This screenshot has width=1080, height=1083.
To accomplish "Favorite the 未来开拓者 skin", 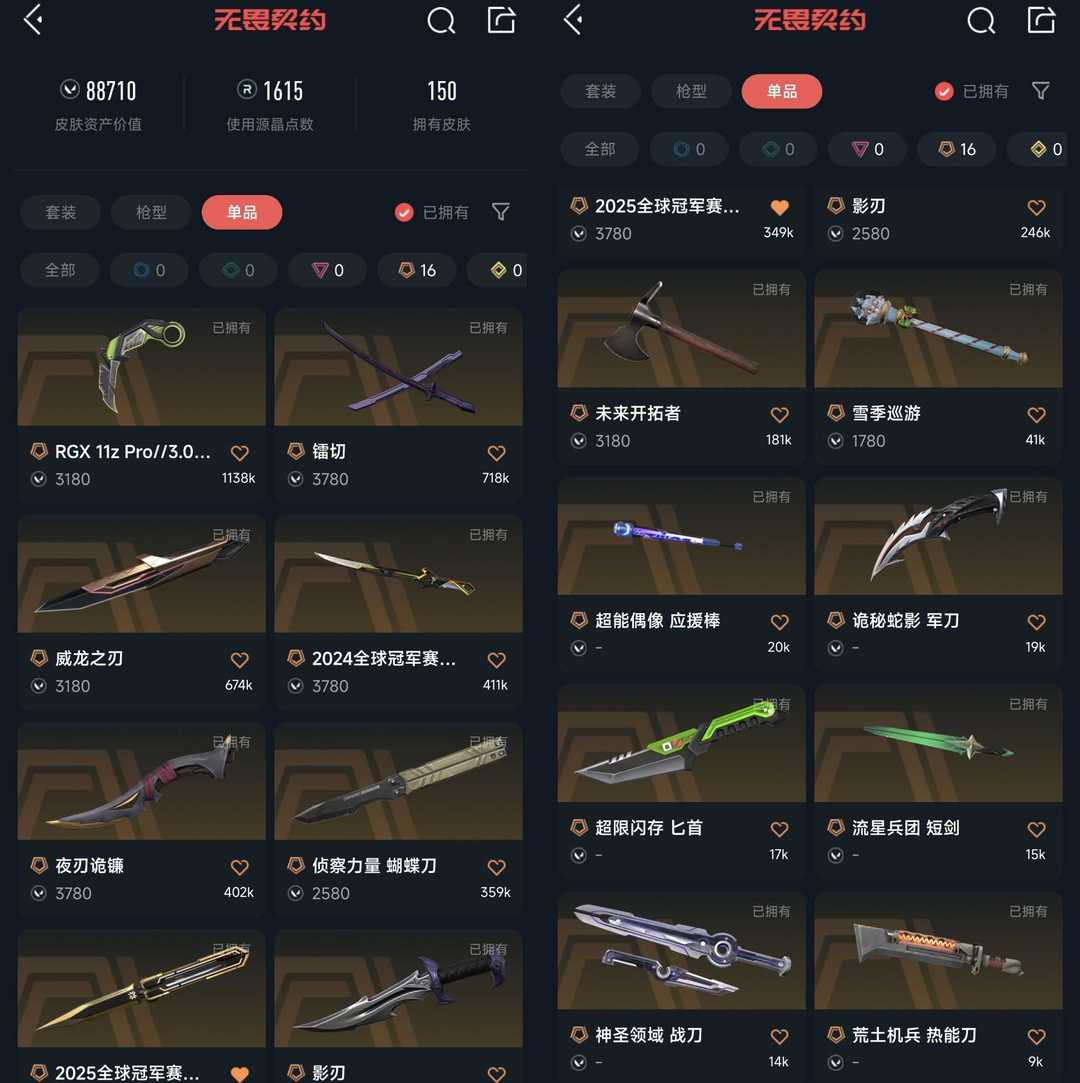I will coord(780,415).
